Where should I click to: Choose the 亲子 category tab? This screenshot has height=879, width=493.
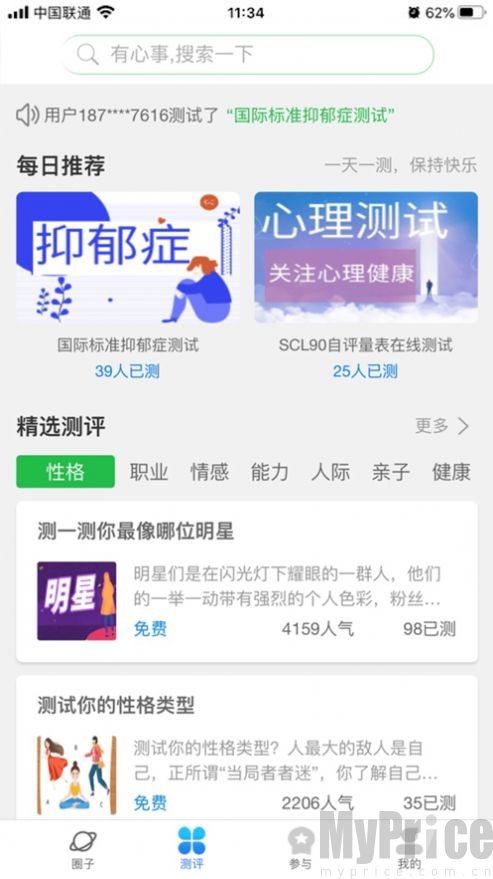(391, 472)
